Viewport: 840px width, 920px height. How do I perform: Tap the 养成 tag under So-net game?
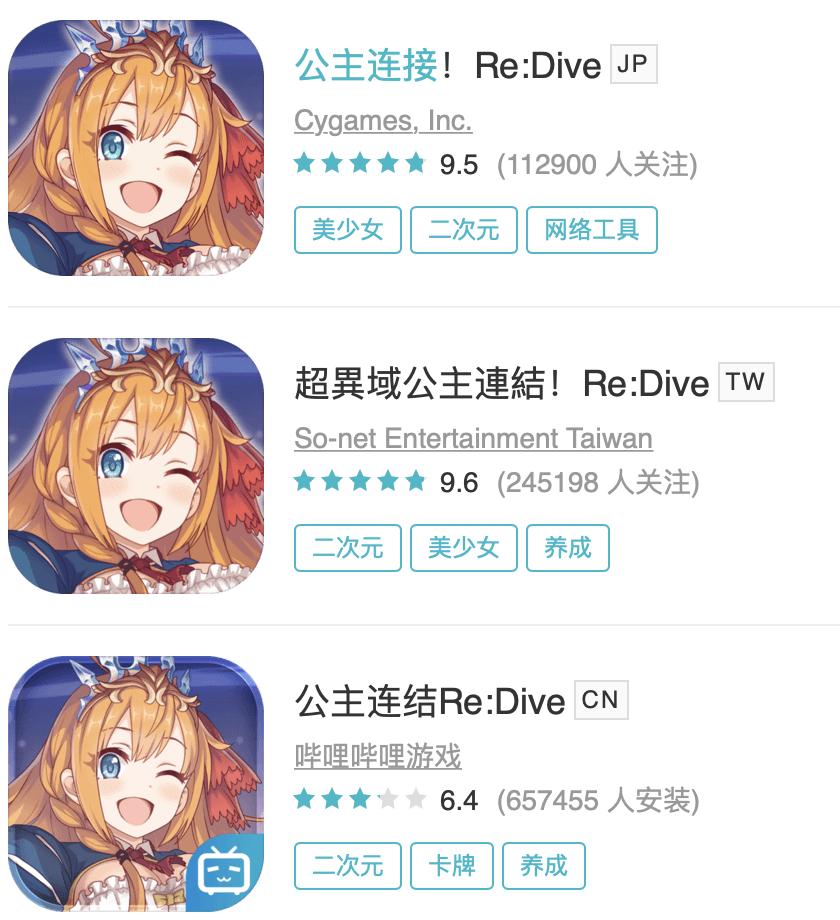click(x=567, y=548)
